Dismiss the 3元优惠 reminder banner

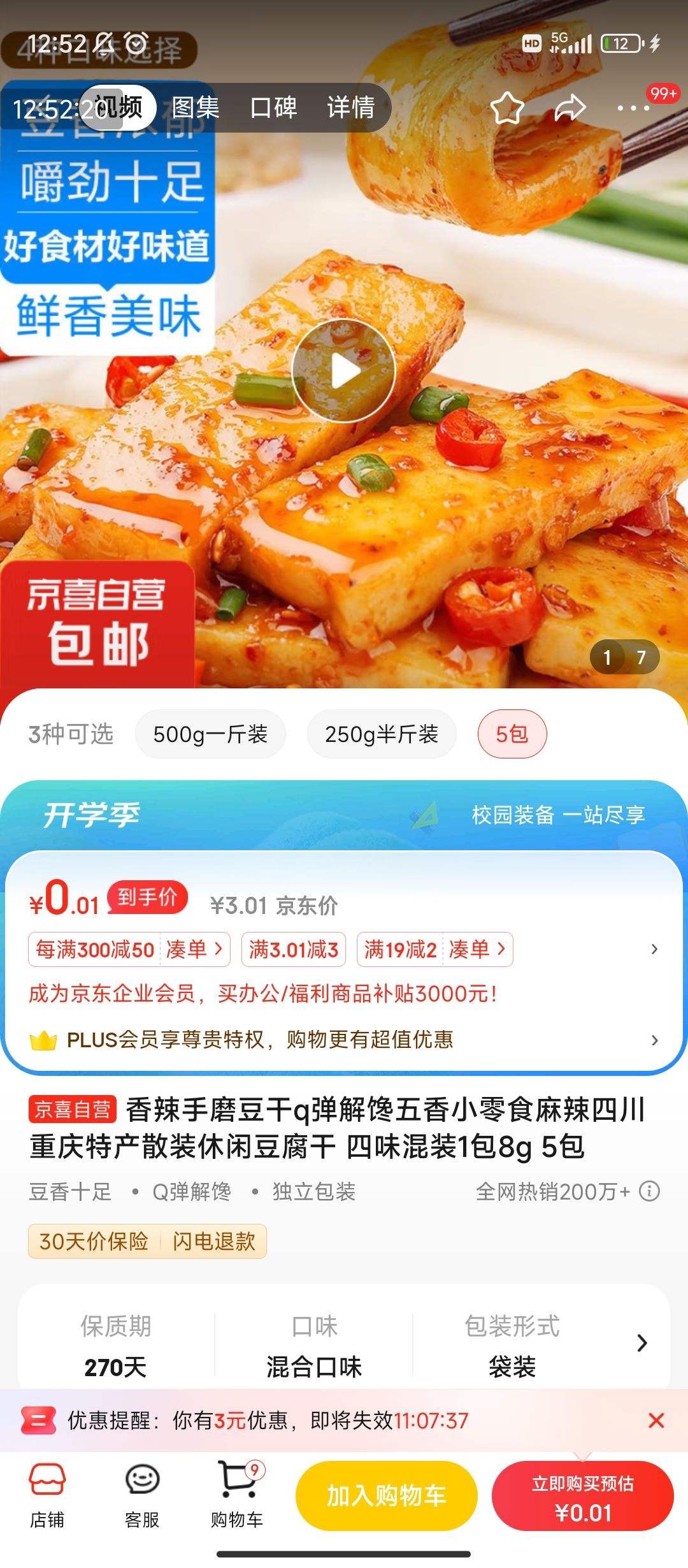(x=656, y=1420)
